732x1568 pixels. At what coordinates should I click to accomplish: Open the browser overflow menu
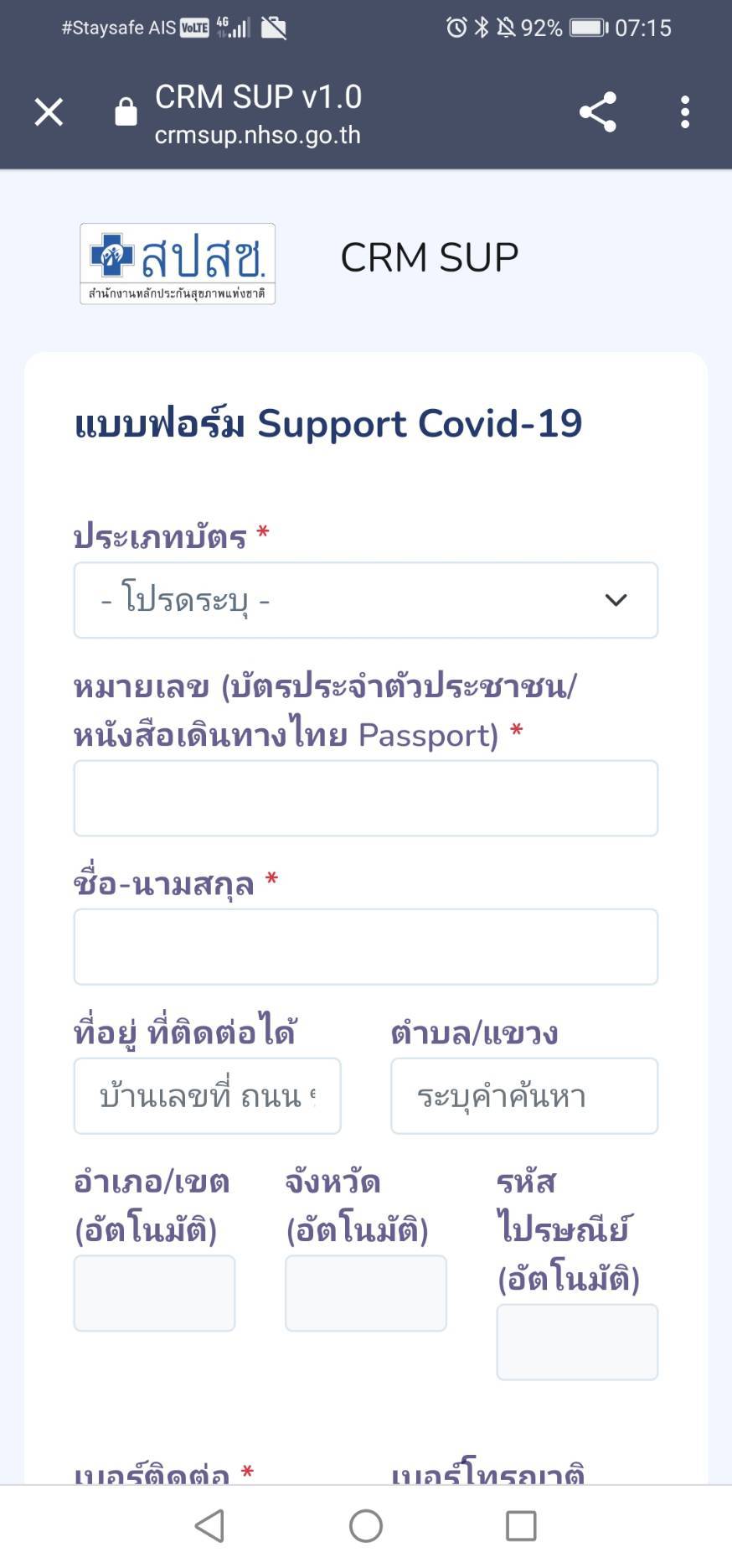[x=685, y=111]
